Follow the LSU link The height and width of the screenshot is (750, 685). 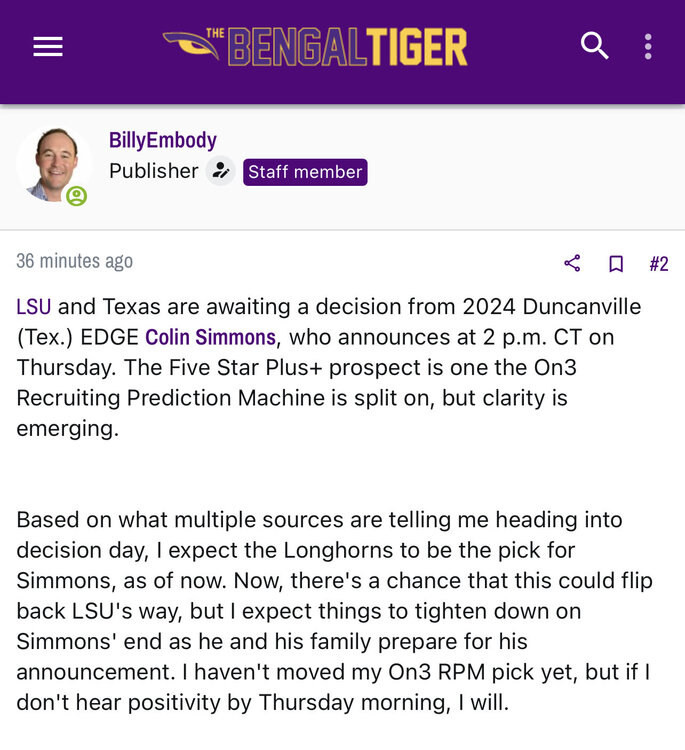(x=35, y=306)
